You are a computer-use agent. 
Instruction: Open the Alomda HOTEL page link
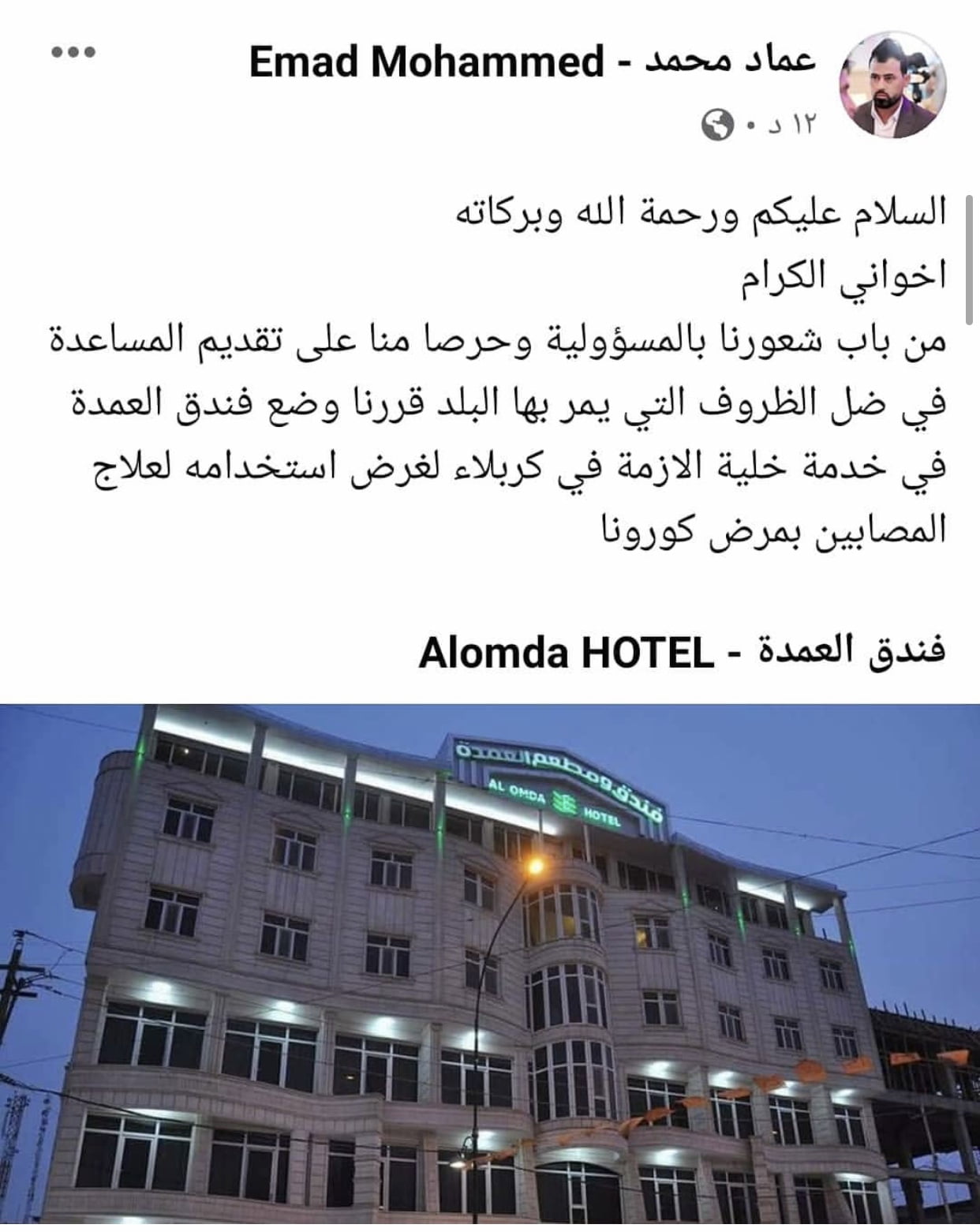[x=682, y=653]
